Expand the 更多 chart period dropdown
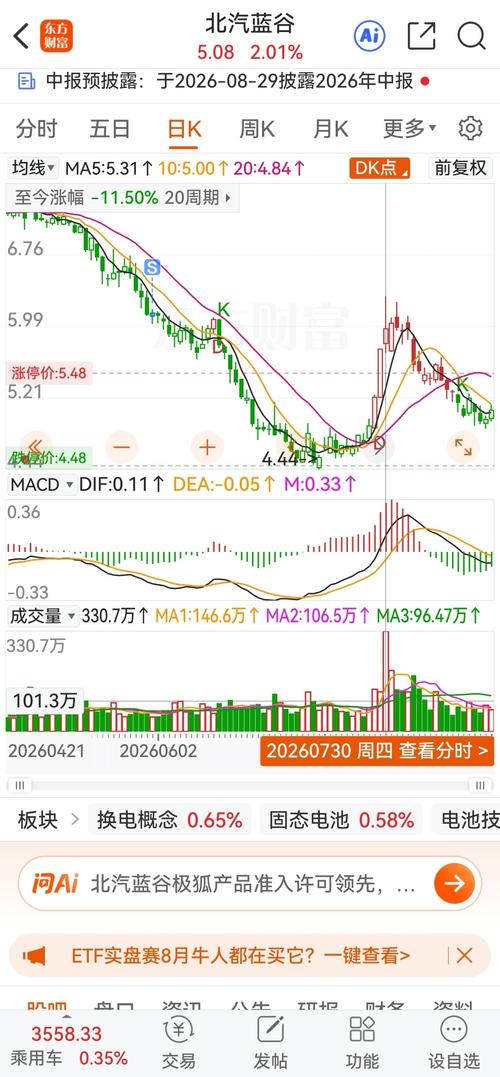Viewport: 500px width, 1077px height. [409, 128]
